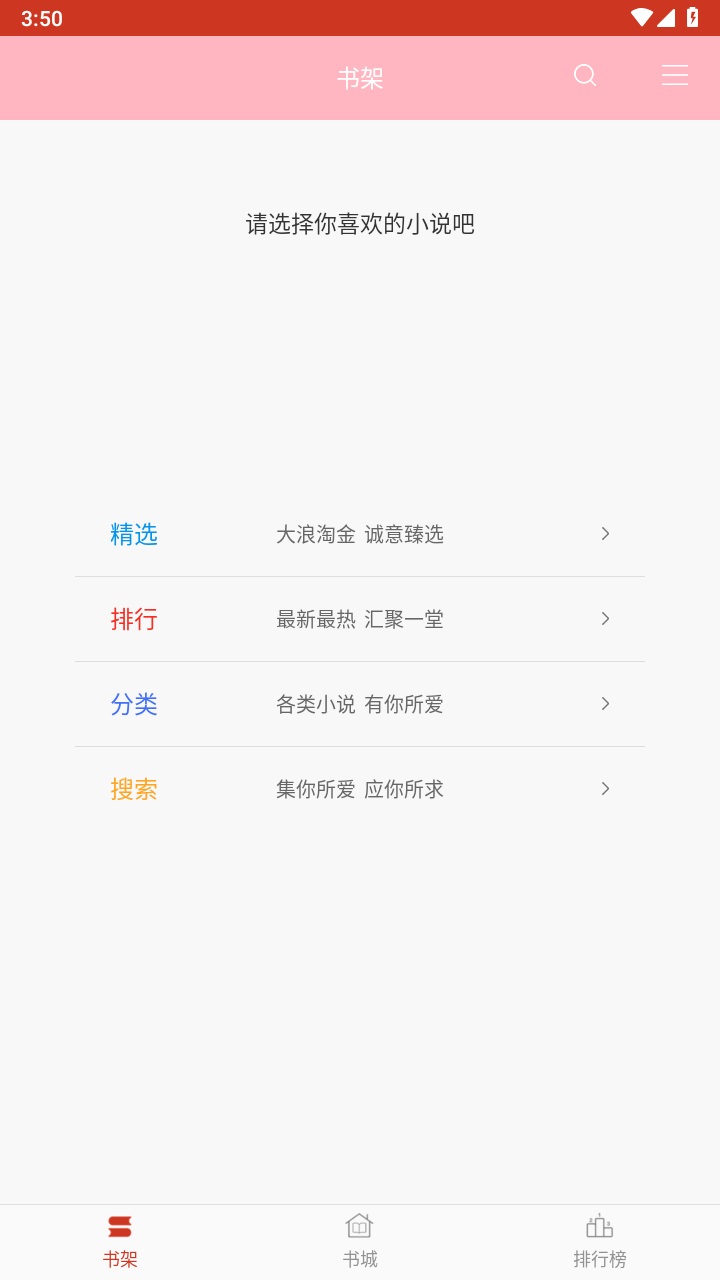Viewport: 720px width, 1280px height.
Task: Select the orange 搜索 search label
Action: [135, 789]
